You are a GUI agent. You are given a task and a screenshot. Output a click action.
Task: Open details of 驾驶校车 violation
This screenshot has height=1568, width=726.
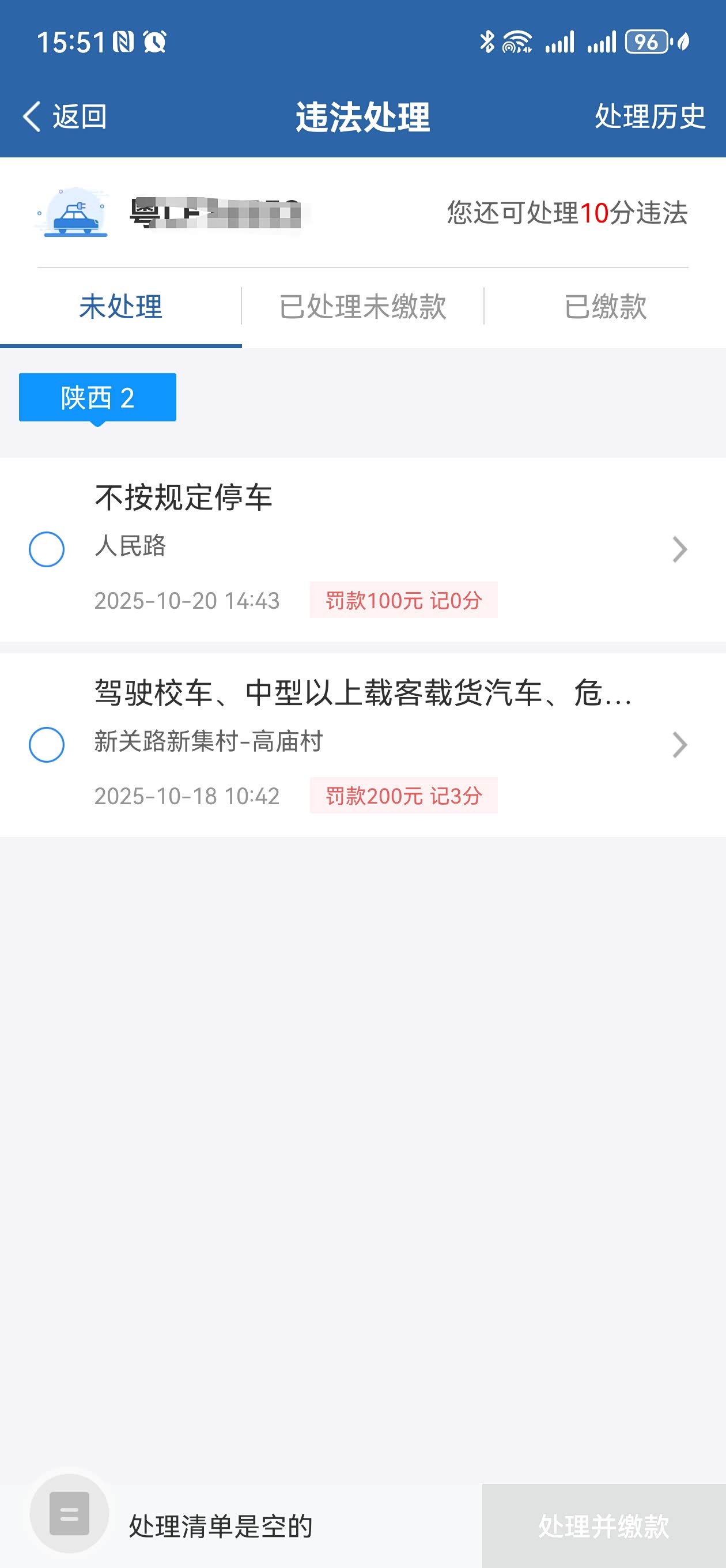[x=679, y=744]
